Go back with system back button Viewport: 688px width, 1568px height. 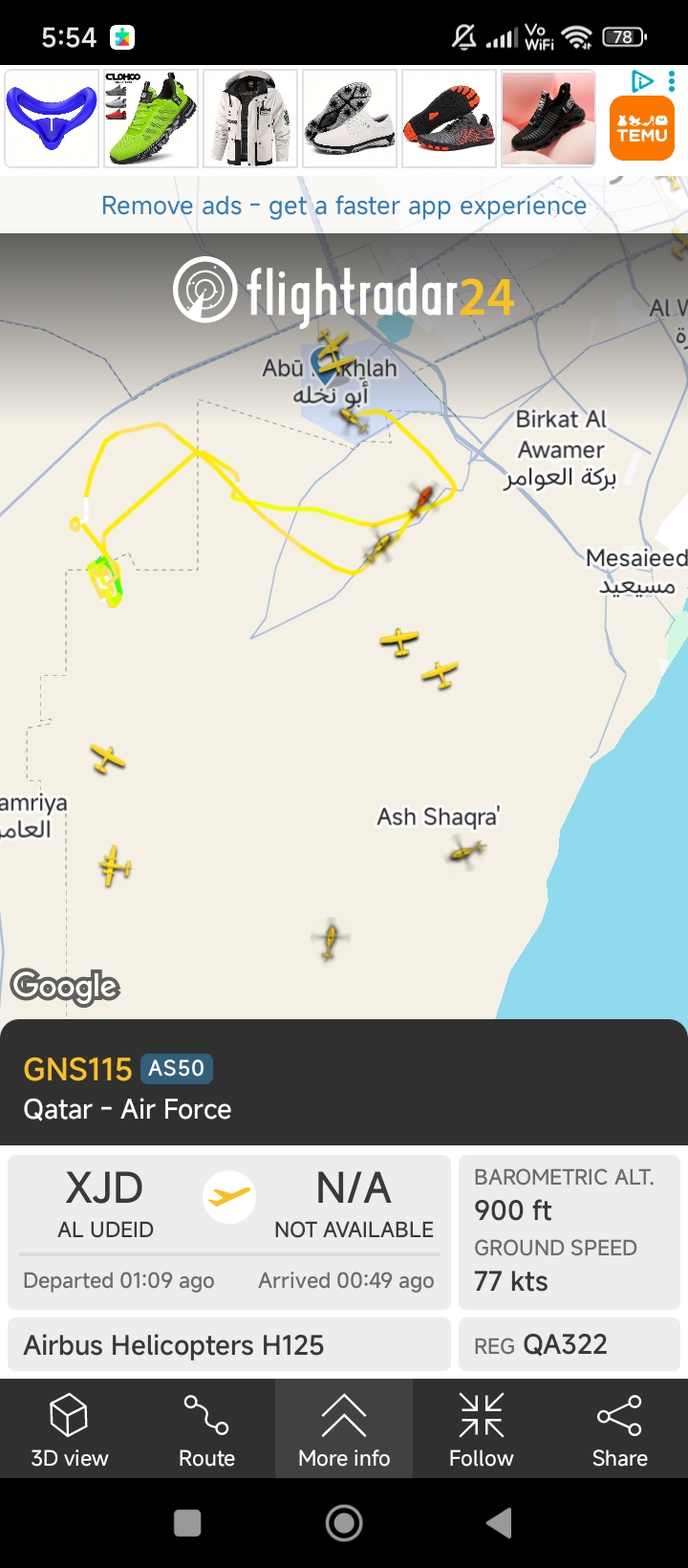499,1523
